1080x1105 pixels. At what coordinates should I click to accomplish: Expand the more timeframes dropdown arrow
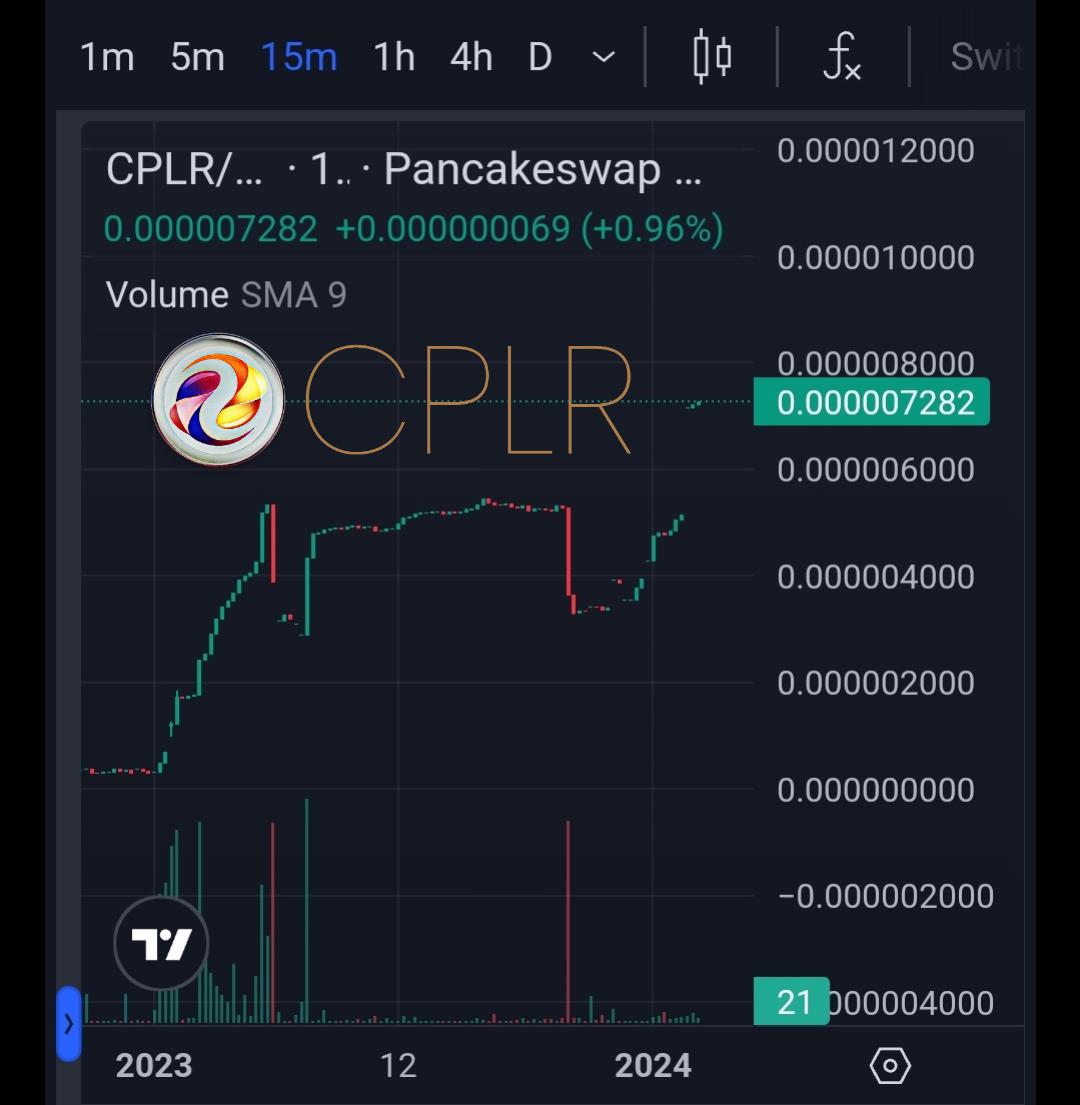point(603,57)
